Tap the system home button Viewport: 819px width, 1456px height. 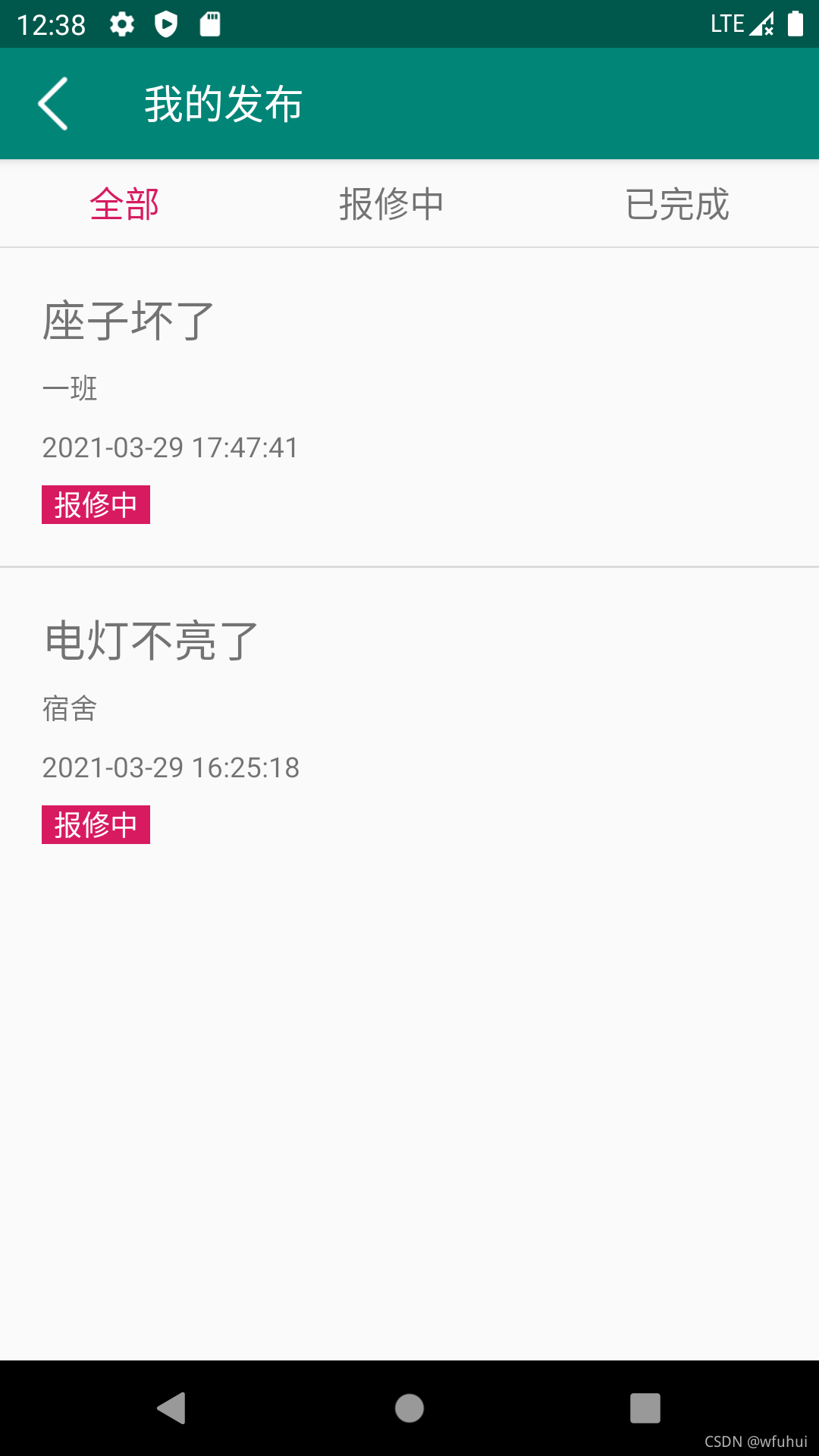coord(409,1408)
